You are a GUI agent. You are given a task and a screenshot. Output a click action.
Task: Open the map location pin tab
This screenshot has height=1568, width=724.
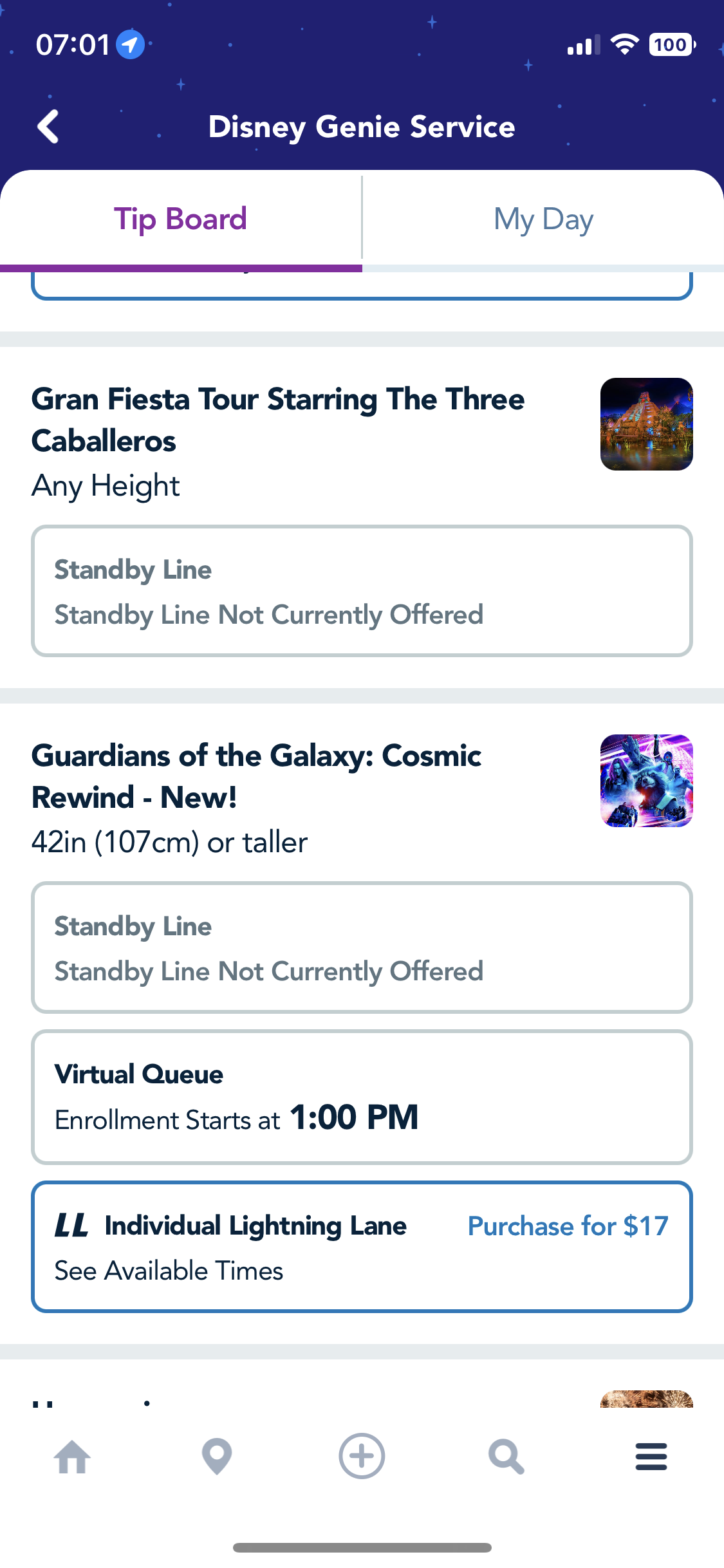click(217, 1457)
